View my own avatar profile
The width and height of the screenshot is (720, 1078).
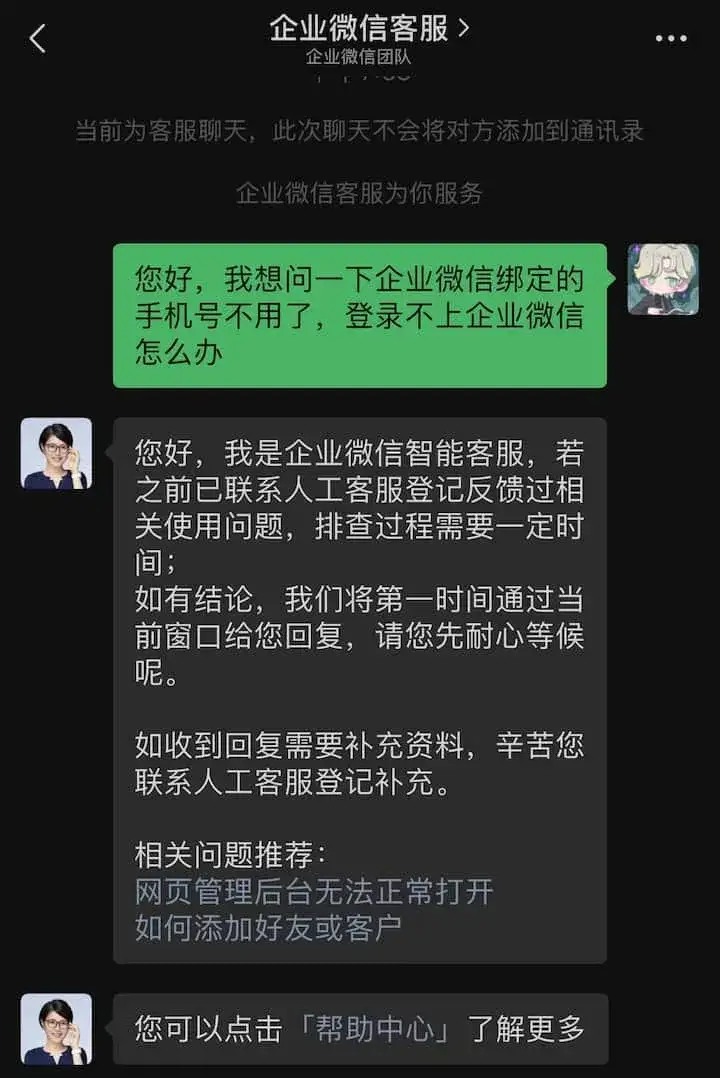click(662, 279)
